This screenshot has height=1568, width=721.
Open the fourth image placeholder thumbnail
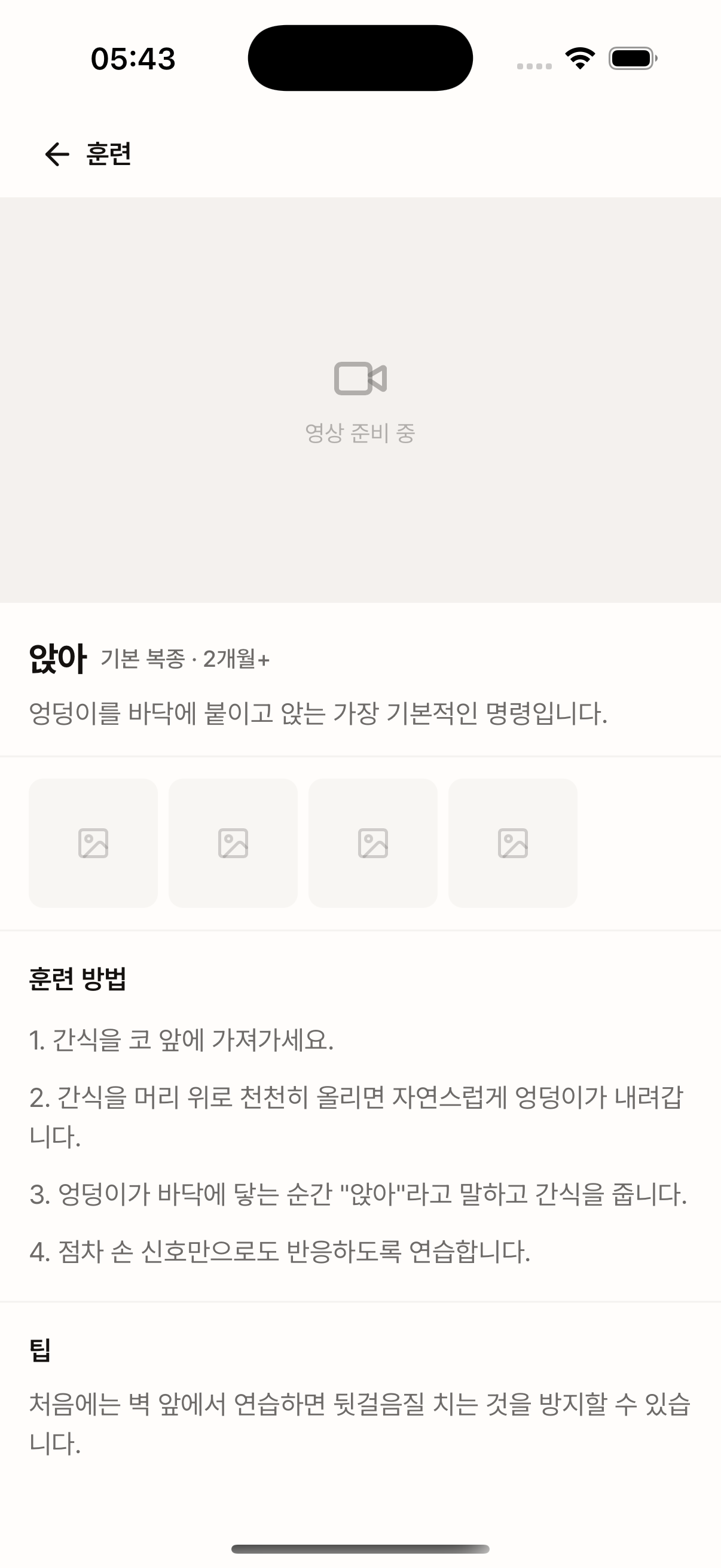click(x=513, y=843)
